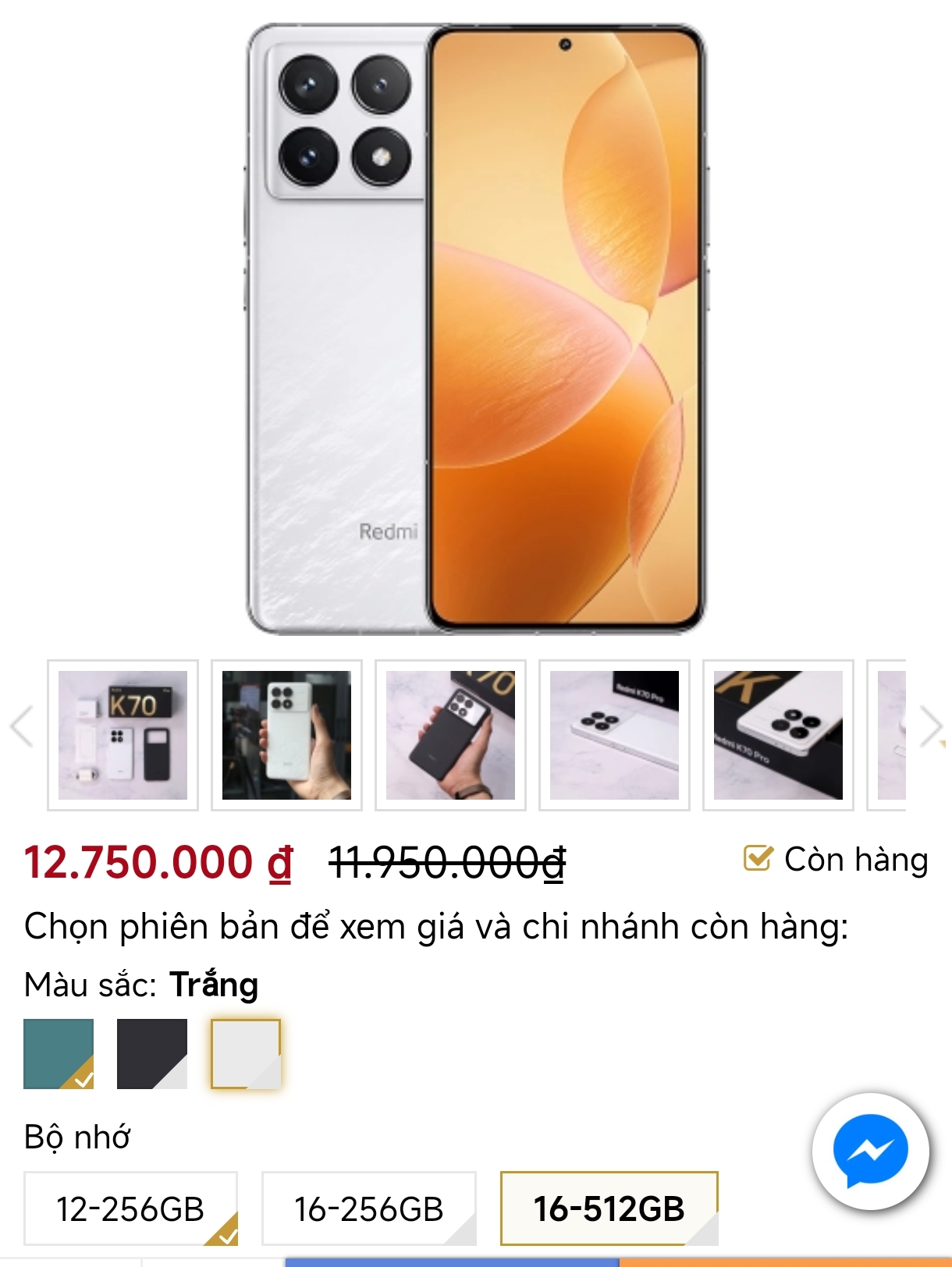This screenshot has width=952, height=1267.
Task: Show previous gallery thumbnails with left arrow
Action: [22, 726]
